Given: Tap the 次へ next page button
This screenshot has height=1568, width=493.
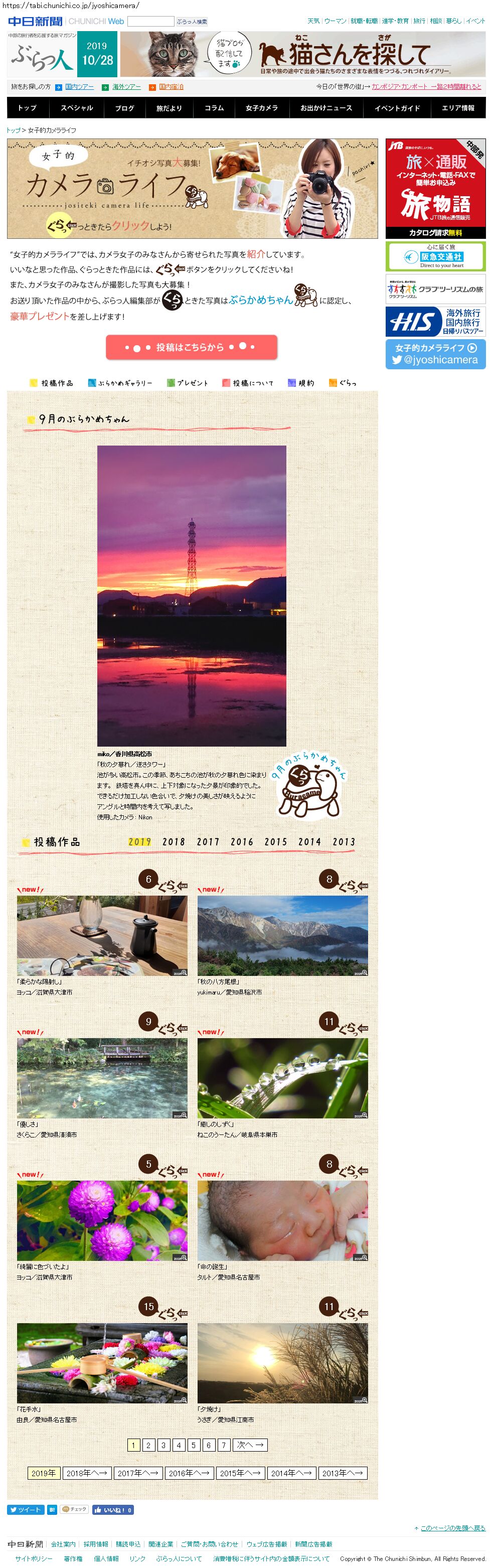Looking at the screenshot, I should [250, 1445].
